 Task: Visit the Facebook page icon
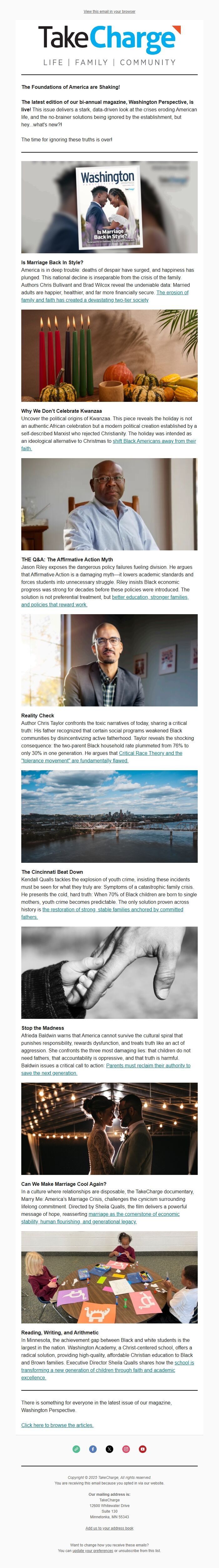(93, 1449)
